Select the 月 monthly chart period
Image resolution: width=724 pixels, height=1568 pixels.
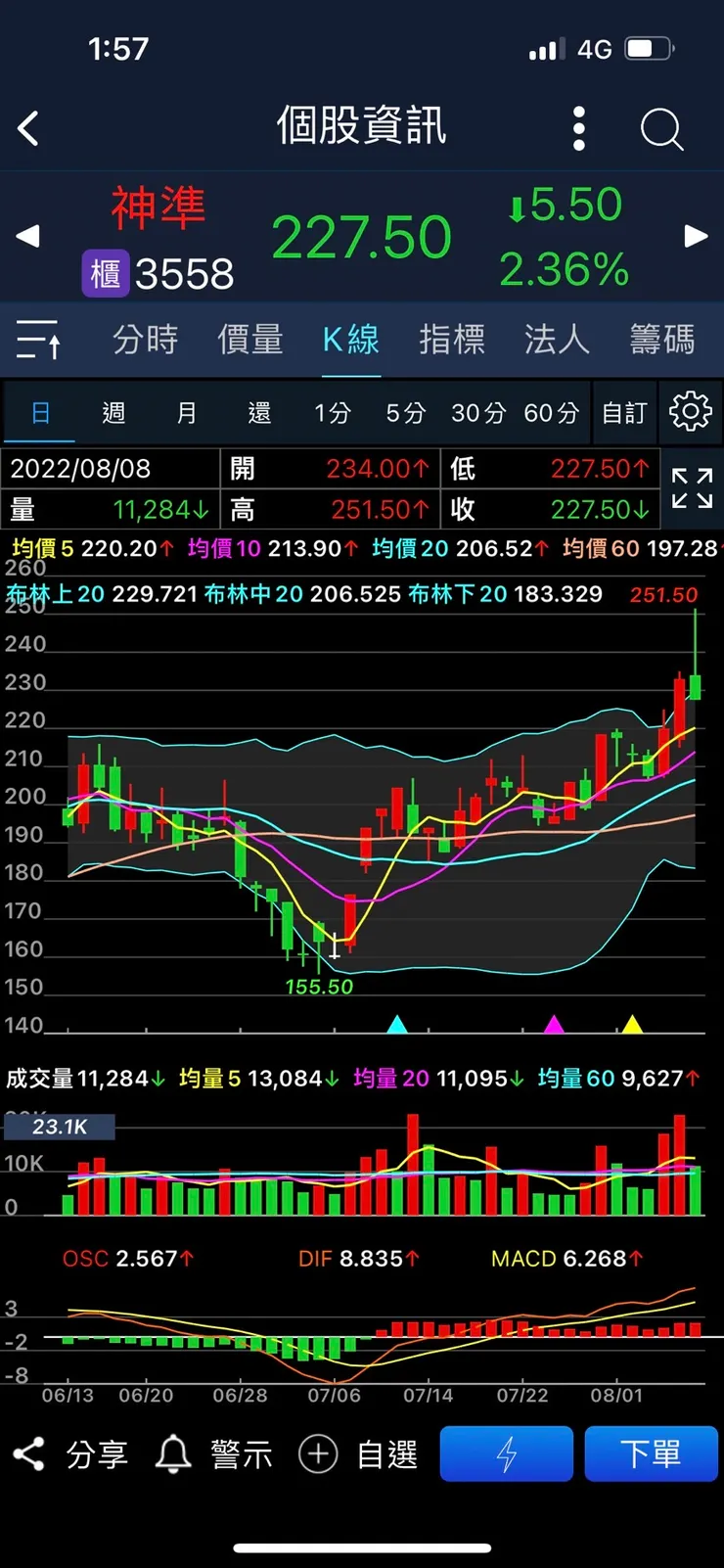[x=186, y=413]
